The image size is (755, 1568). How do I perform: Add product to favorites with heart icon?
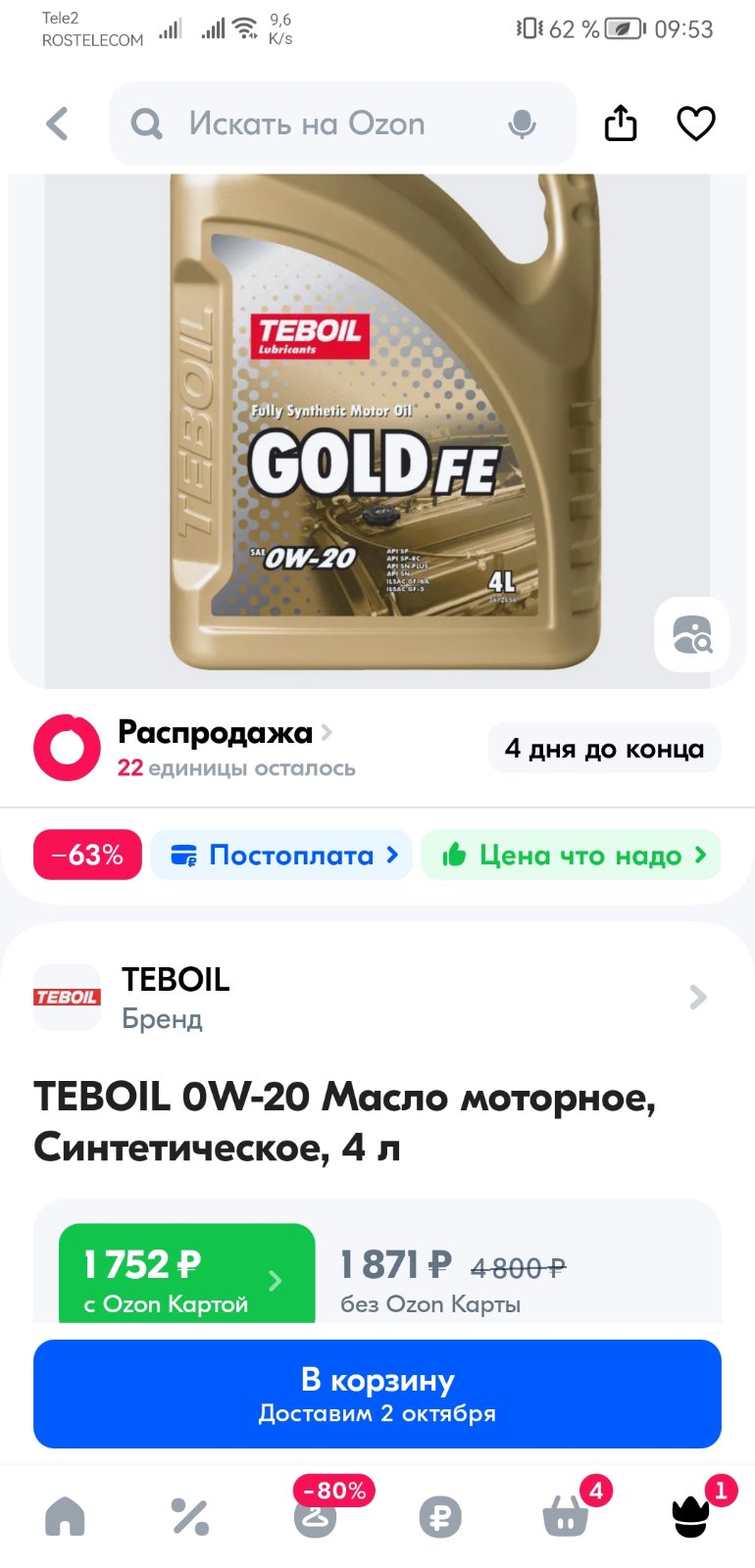(696, 123)
